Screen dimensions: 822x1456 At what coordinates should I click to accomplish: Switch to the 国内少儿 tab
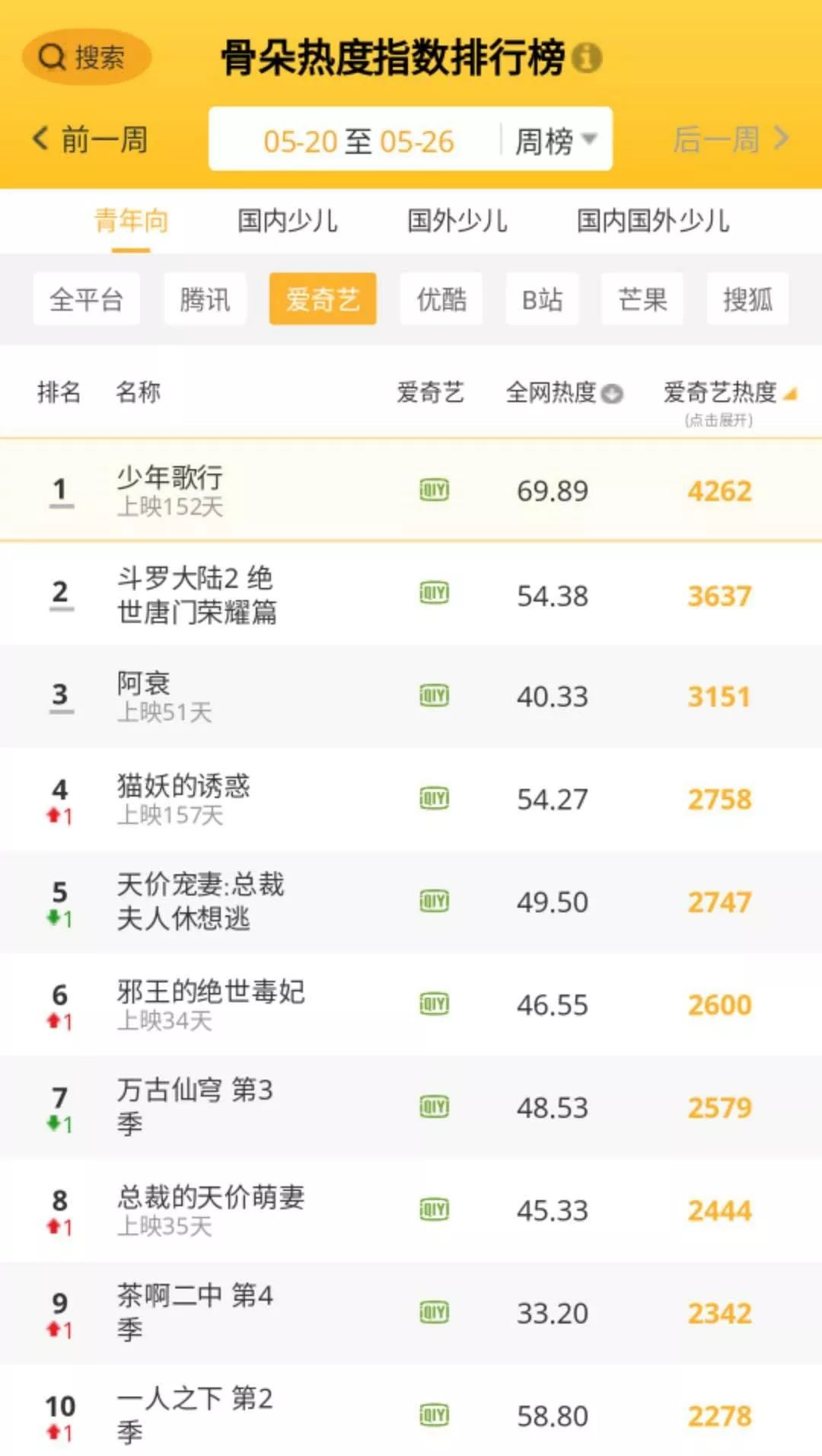click(287, 222)
